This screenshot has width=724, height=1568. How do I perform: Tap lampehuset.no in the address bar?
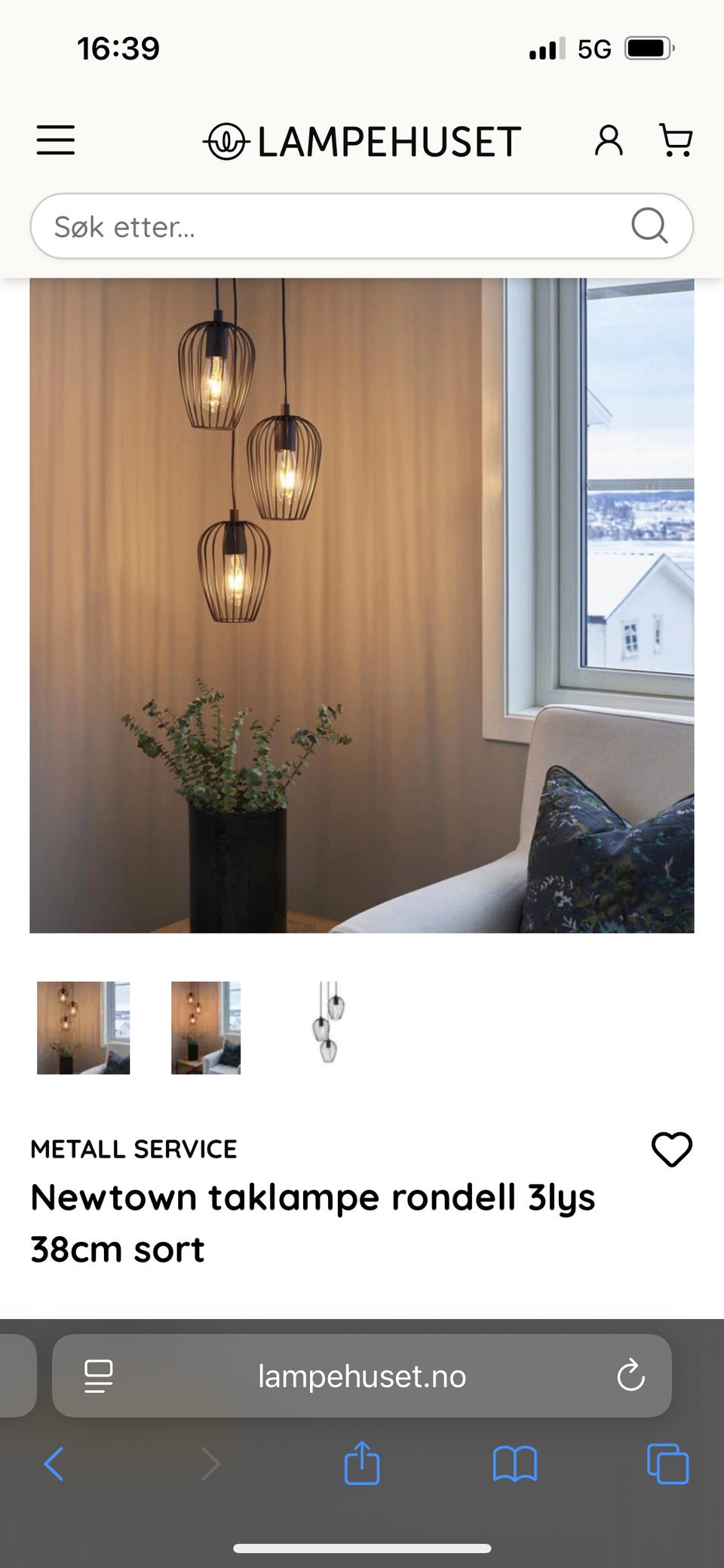pos(362,1375)
